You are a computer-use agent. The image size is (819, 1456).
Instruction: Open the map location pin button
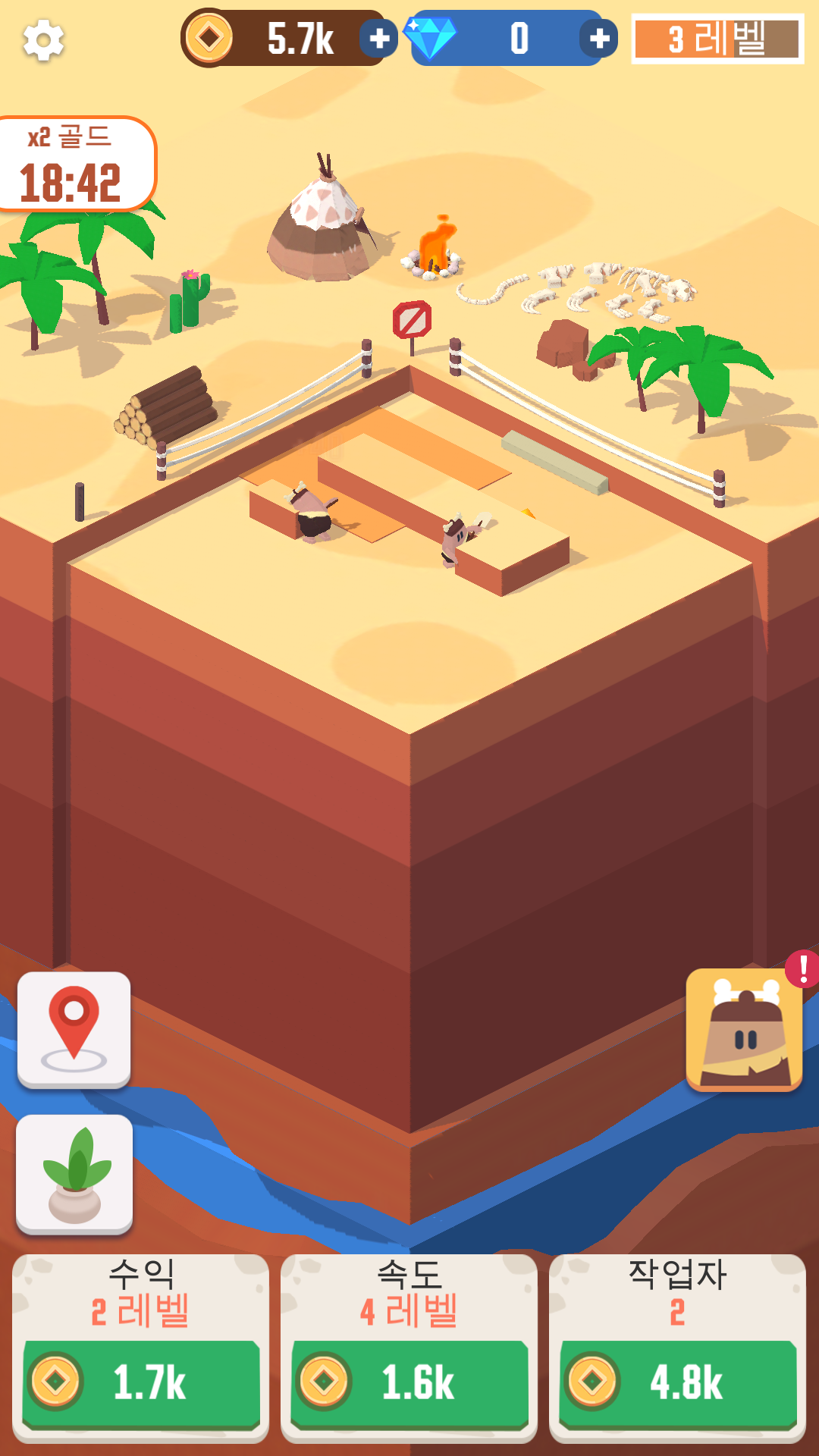[x=74, y=1029]
